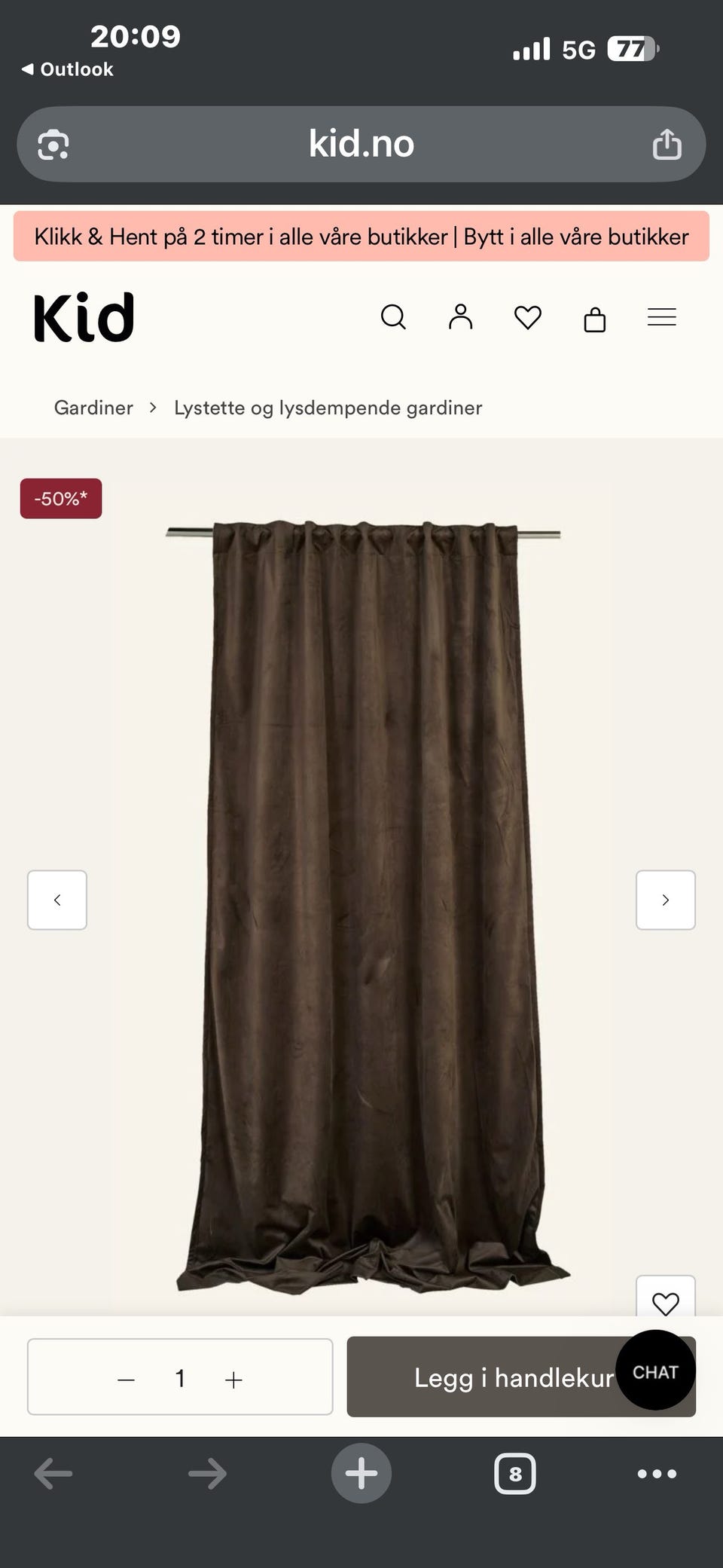Tap the kid.no address bar
Screen dimensions: 723x1568
361,144
